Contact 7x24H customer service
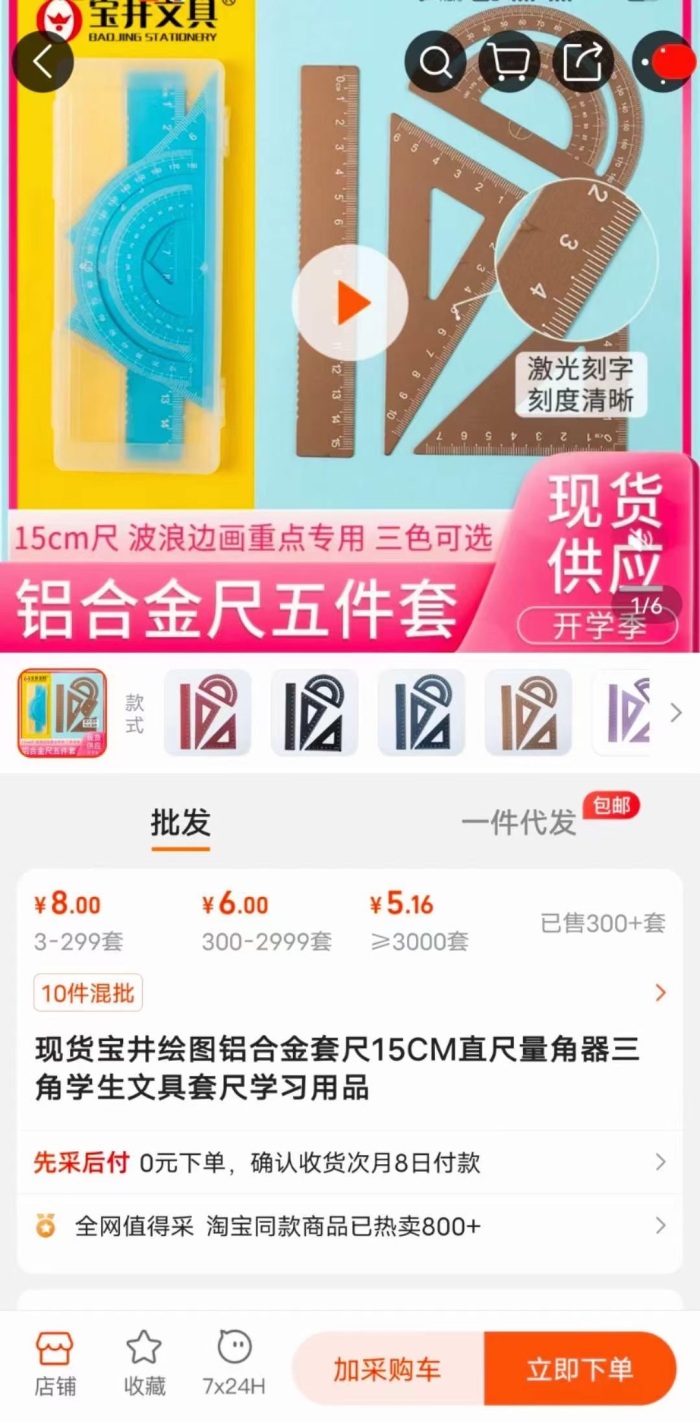 point(234,1363)
